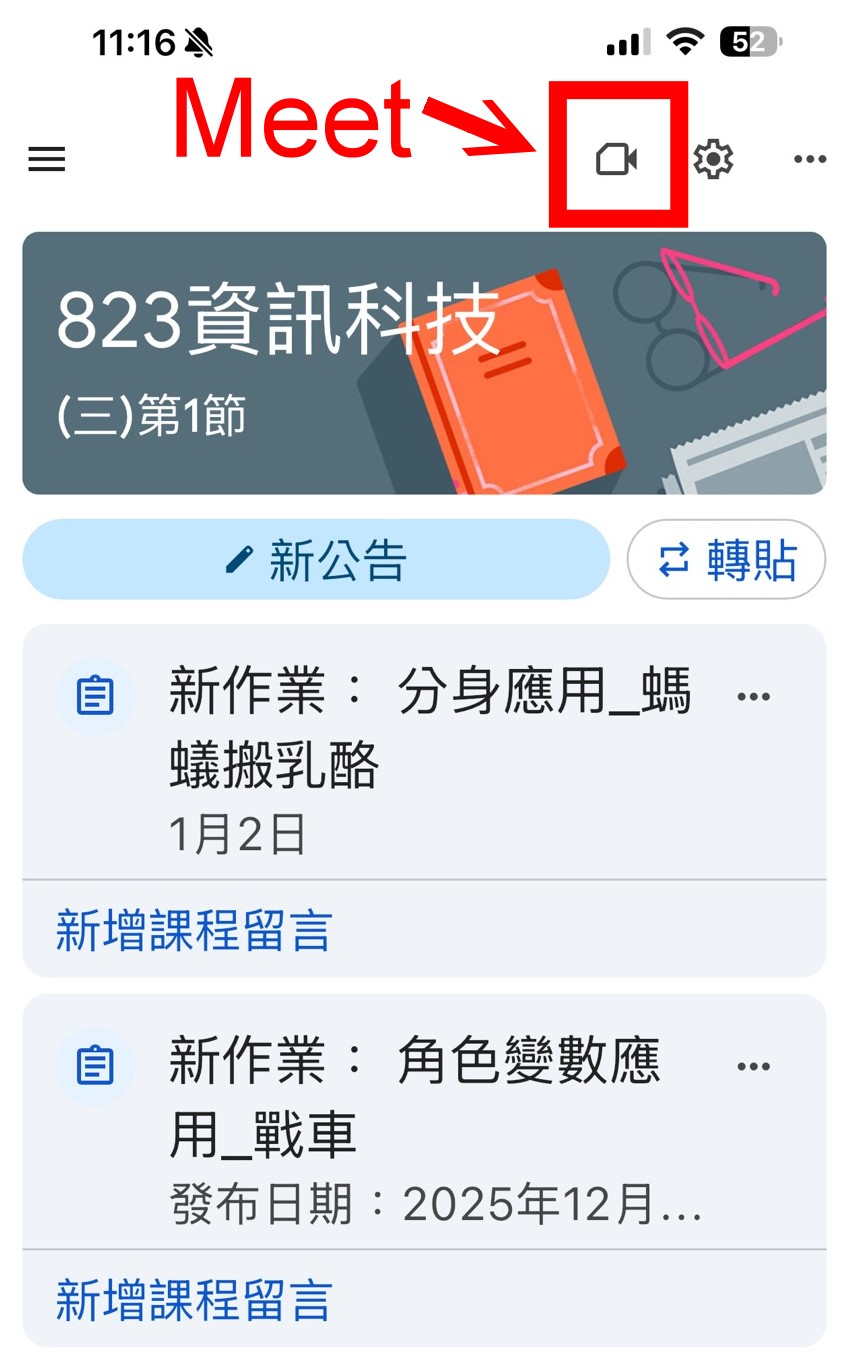Tap the 轉貼 repost button
This screenshot has height=1359, width=841.
tap(726, 561)
